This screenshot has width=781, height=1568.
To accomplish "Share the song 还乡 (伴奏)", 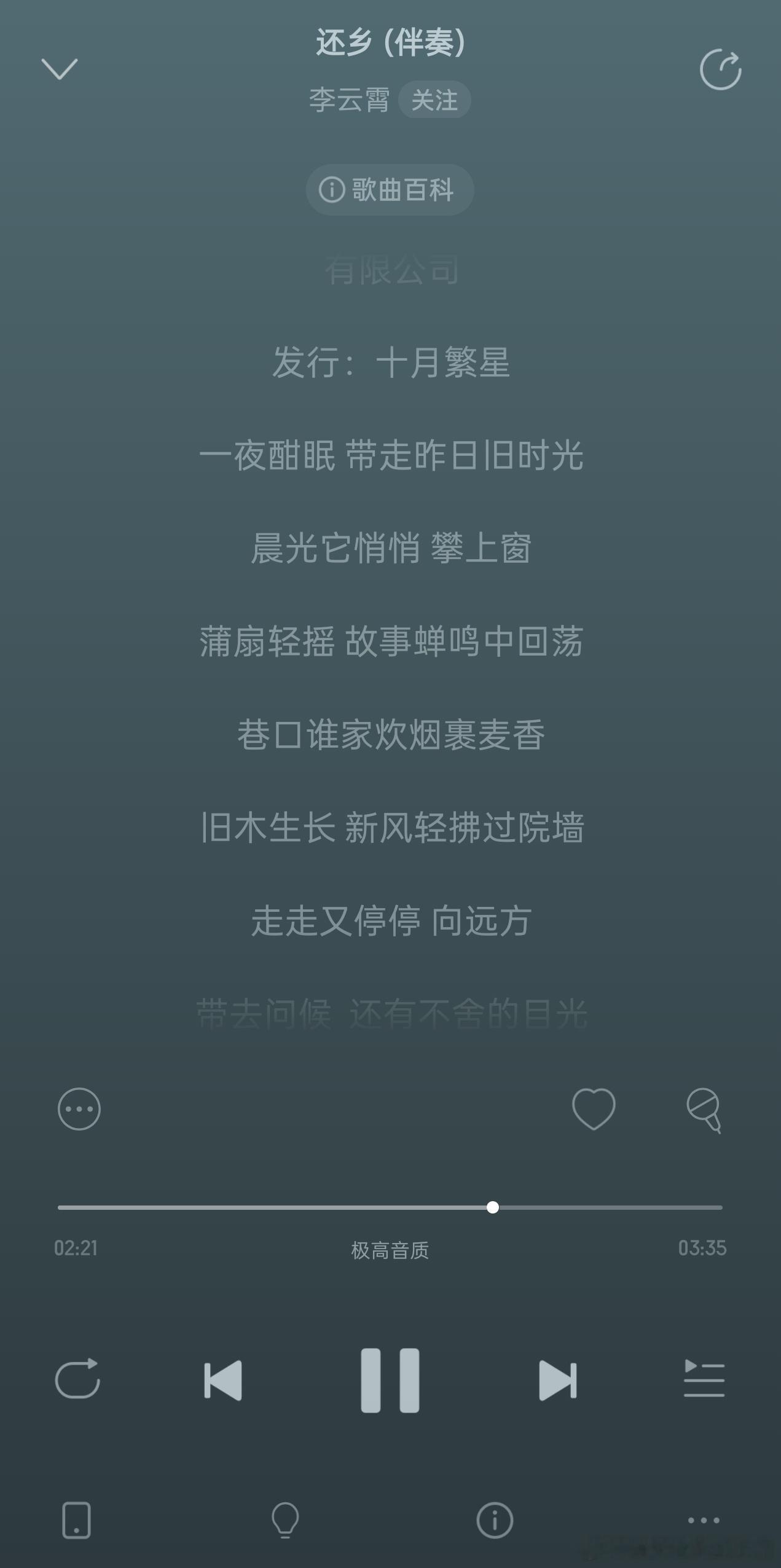I will coord(721,69).
